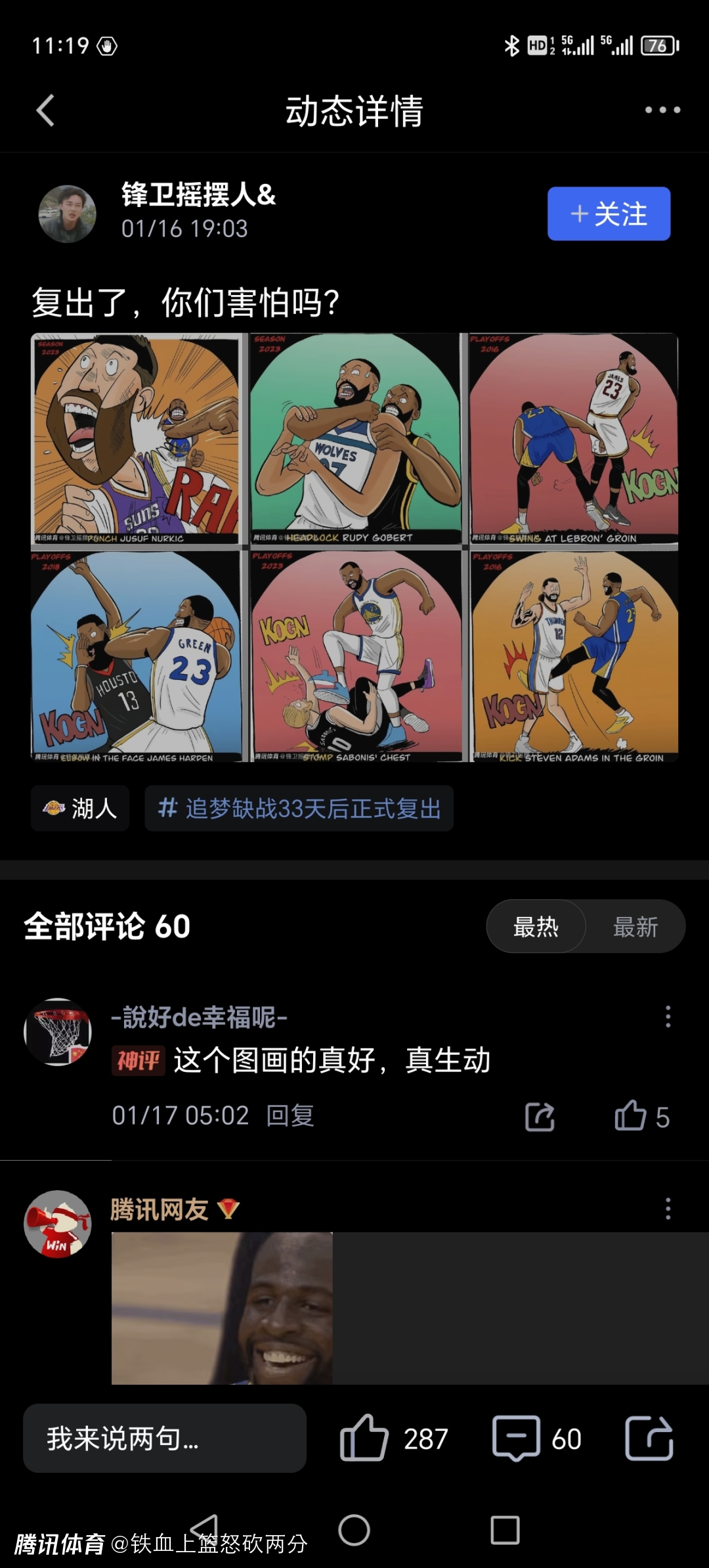Open more options for 腾讯网友 comment
This screenshot has width=709, height=1568.
tap(668, 1209)
